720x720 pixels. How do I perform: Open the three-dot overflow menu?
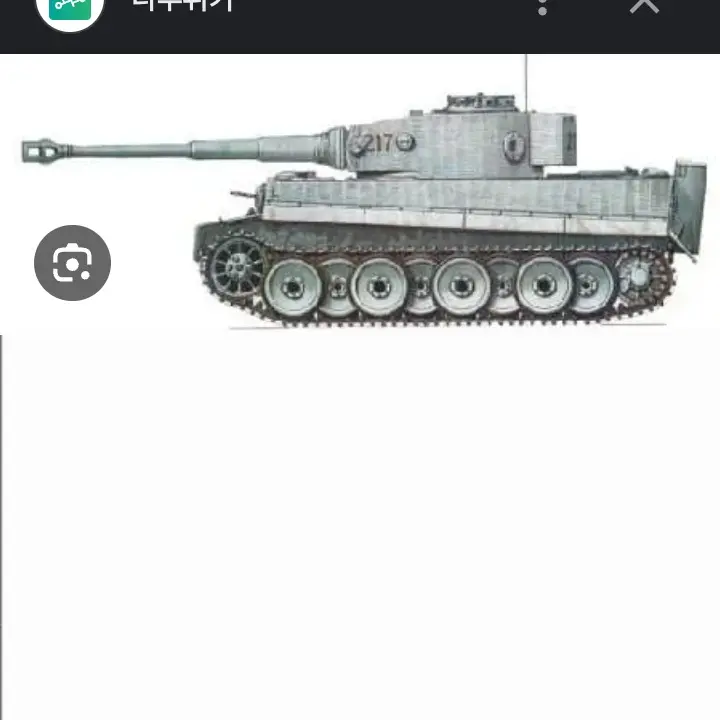click(543, 5)
